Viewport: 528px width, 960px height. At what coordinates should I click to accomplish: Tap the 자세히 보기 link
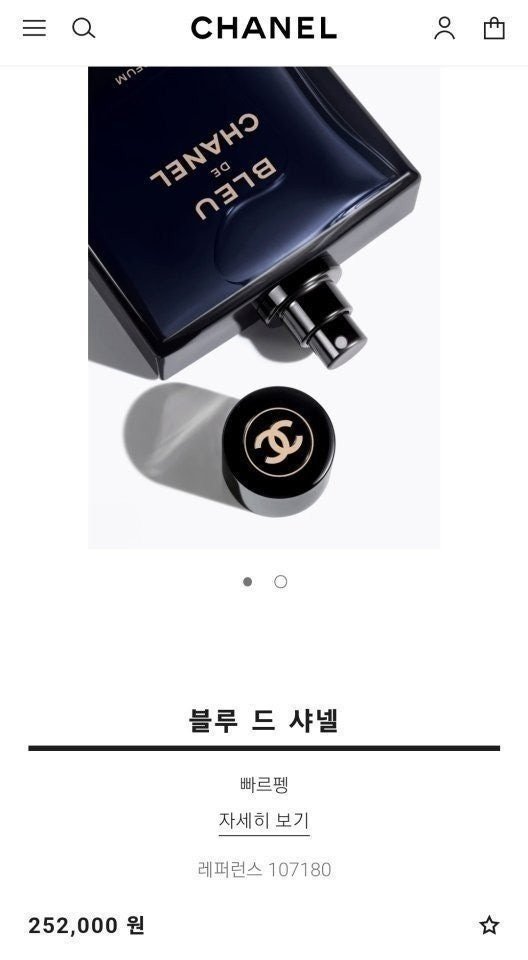[x=264, y=820]
